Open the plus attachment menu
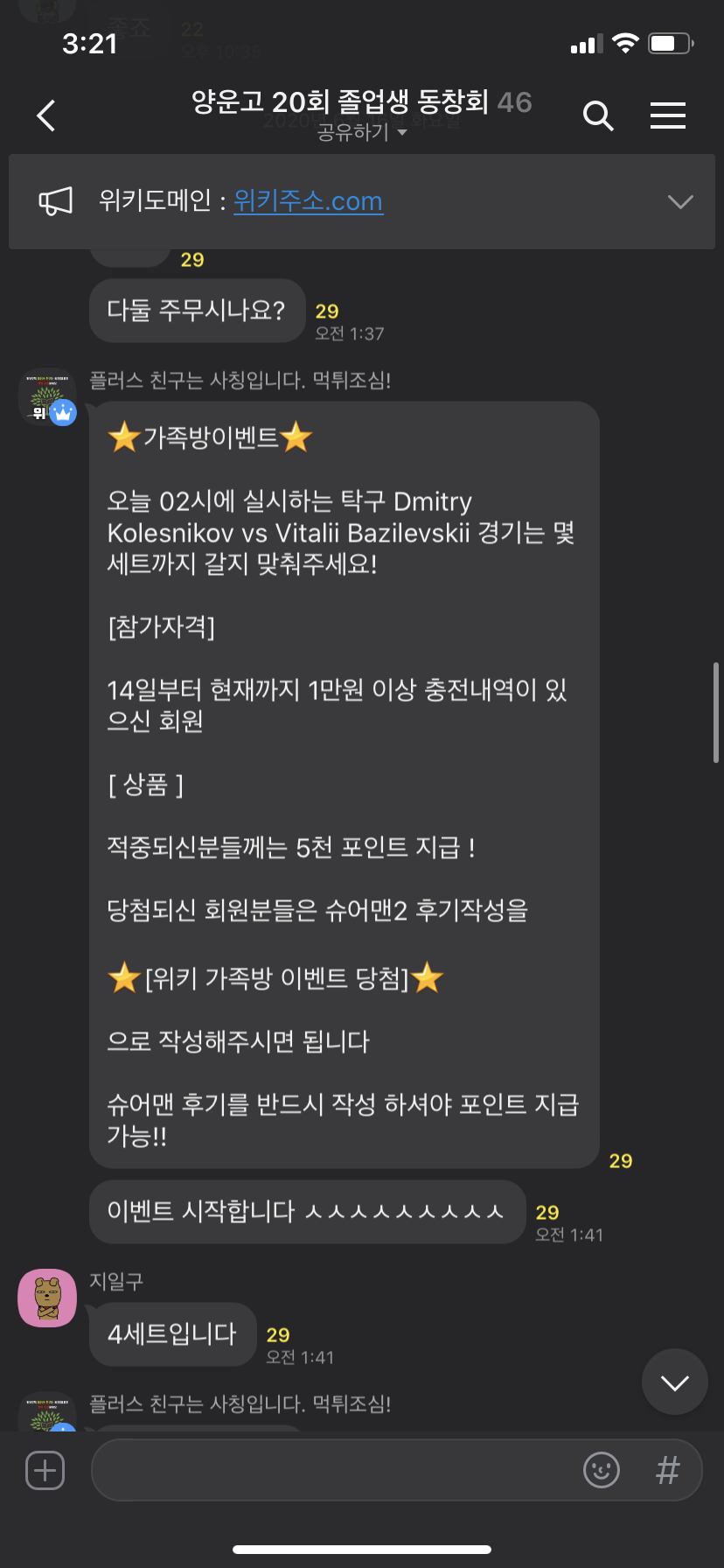This screenshot has width=724, height=1568. [x=45, y=1470]
